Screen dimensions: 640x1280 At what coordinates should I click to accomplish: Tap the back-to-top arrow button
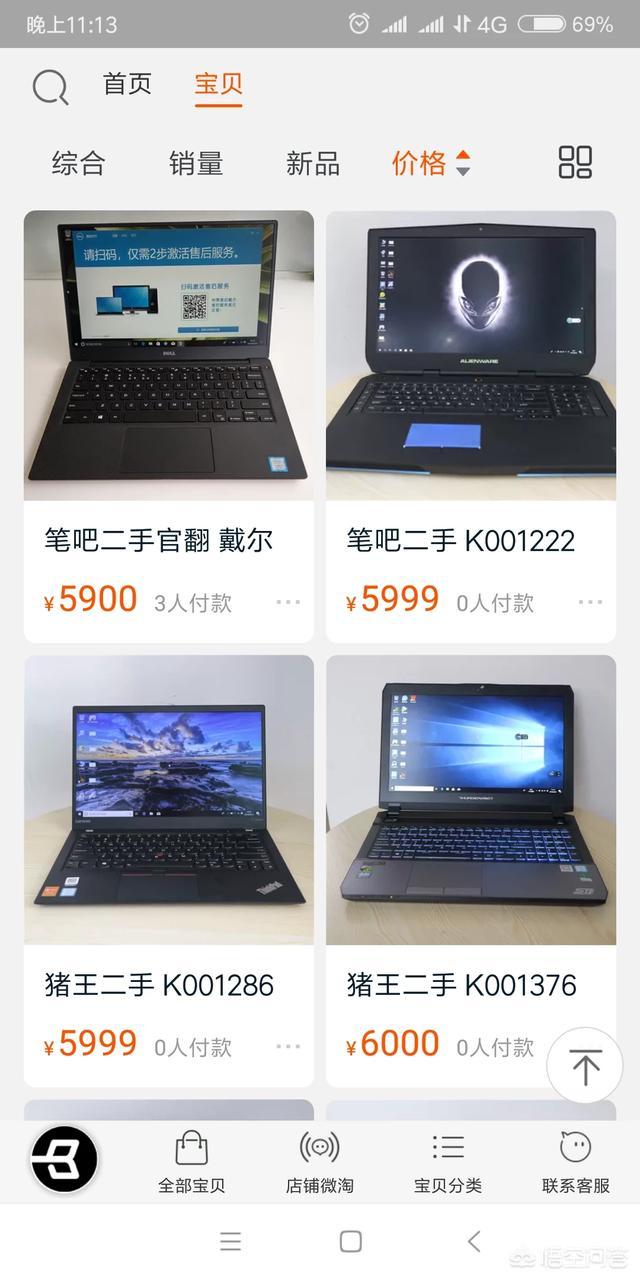[x=585, y=1067]
